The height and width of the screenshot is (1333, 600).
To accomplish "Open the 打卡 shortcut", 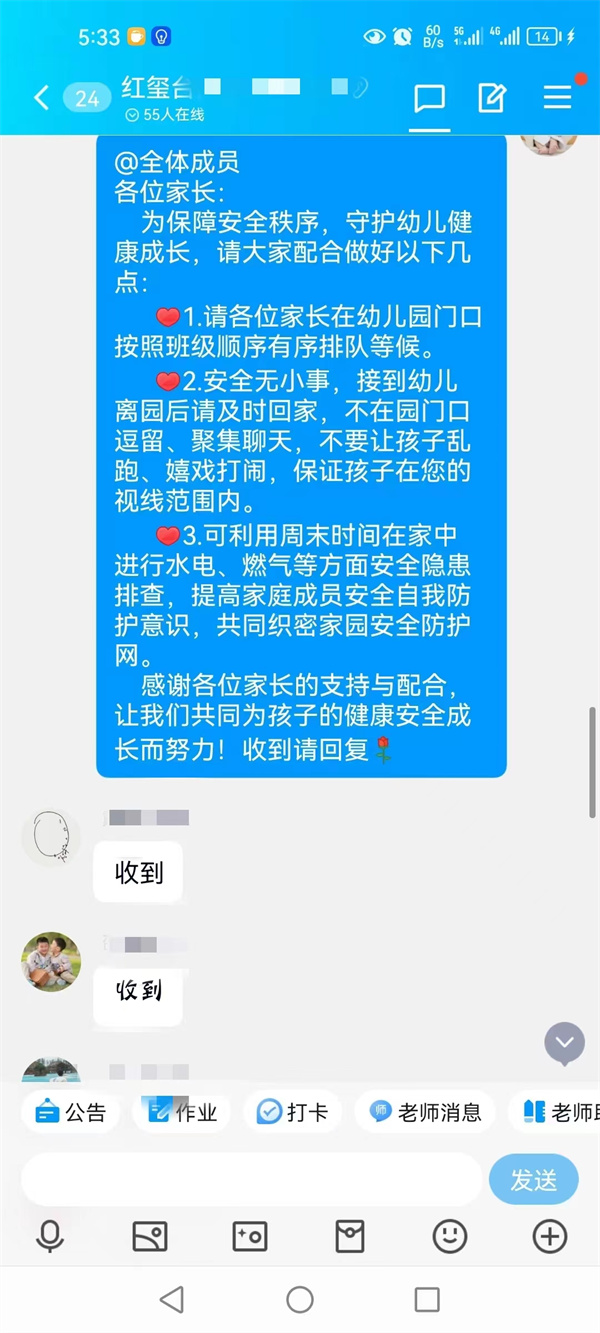I will point(292,1112).
